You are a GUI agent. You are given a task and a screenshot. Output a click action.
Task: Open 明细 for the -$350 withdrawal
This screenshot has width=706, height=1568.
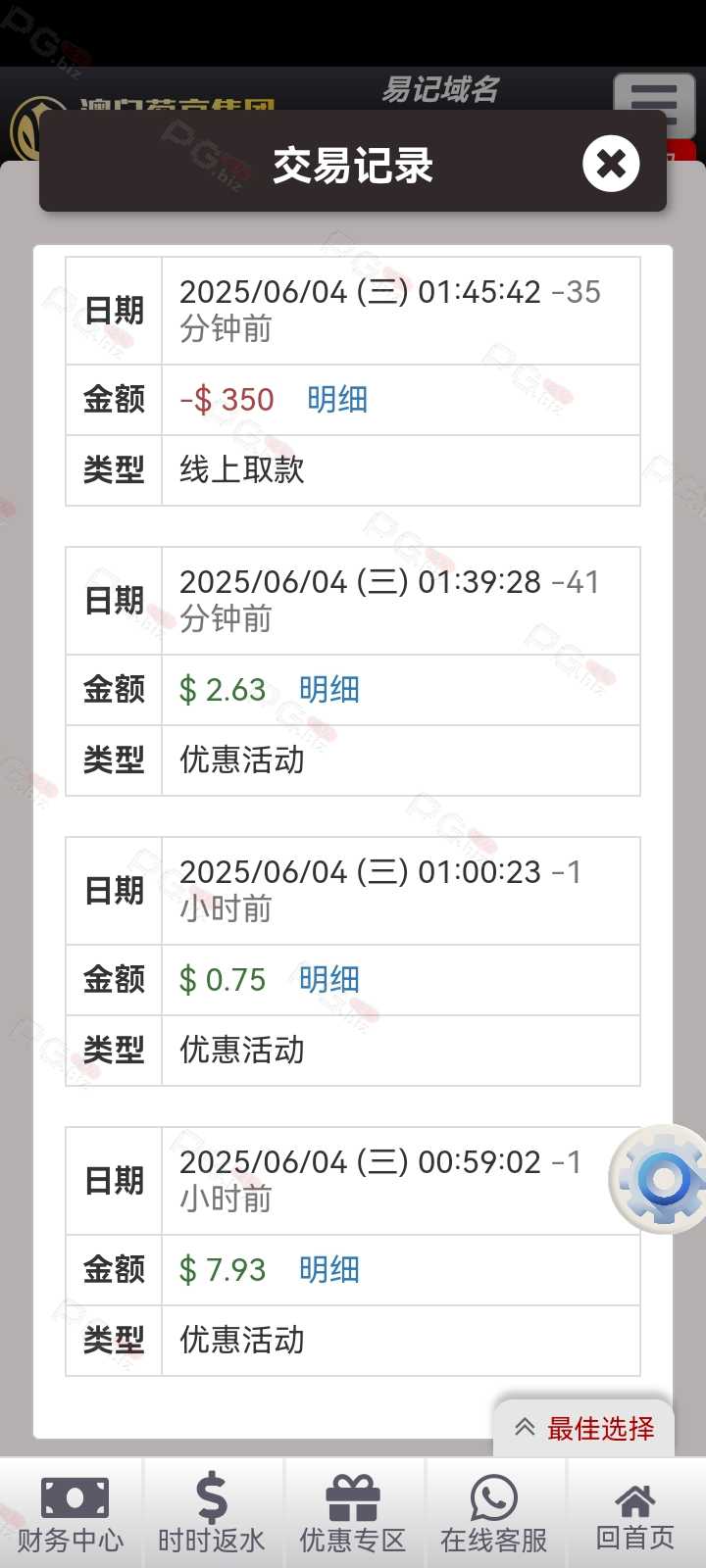pyautogui.click(x=337, y=400)
